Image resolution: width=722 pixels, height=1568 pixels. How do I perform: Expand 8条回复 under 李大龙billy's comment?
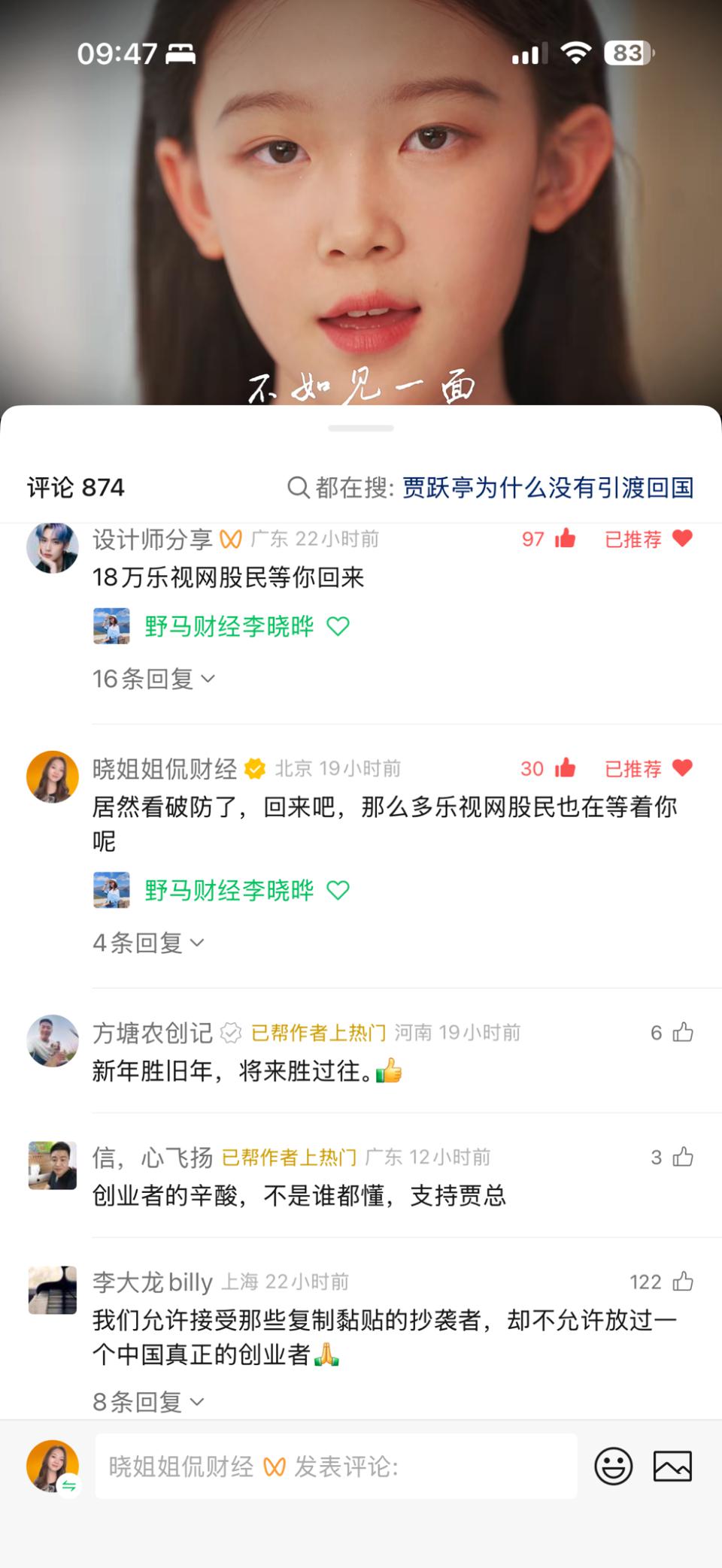pyautogui.click(x=148, y=1402)
